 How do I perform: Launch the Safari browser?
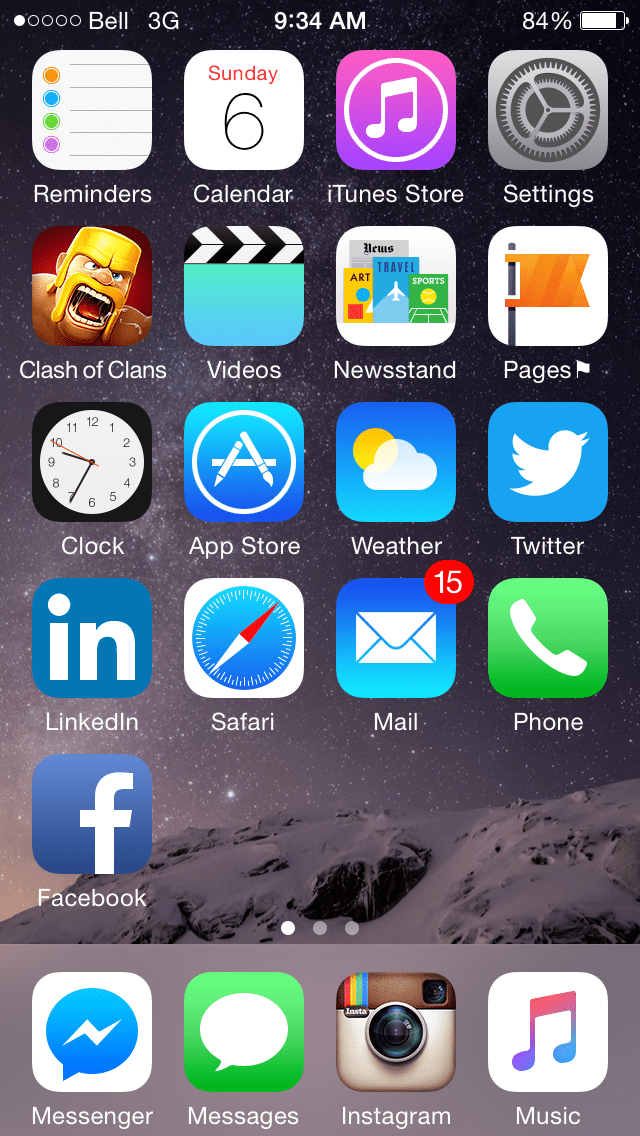[x=244, y=638]
